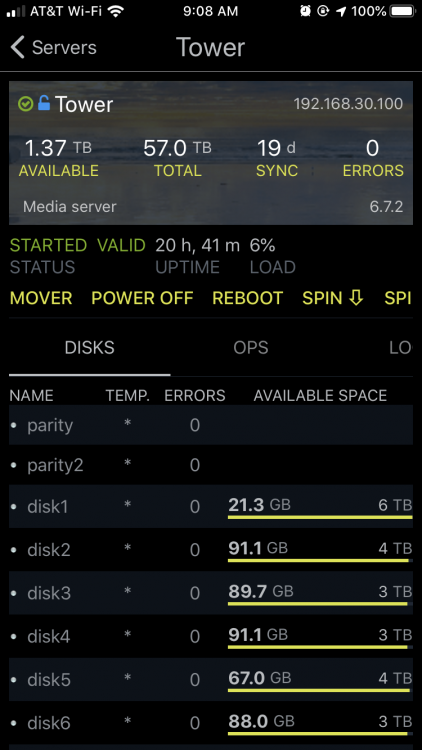This screenshot has height=750, width=422.
Task: Switch to the OPS tab
Action: (251, 348)
